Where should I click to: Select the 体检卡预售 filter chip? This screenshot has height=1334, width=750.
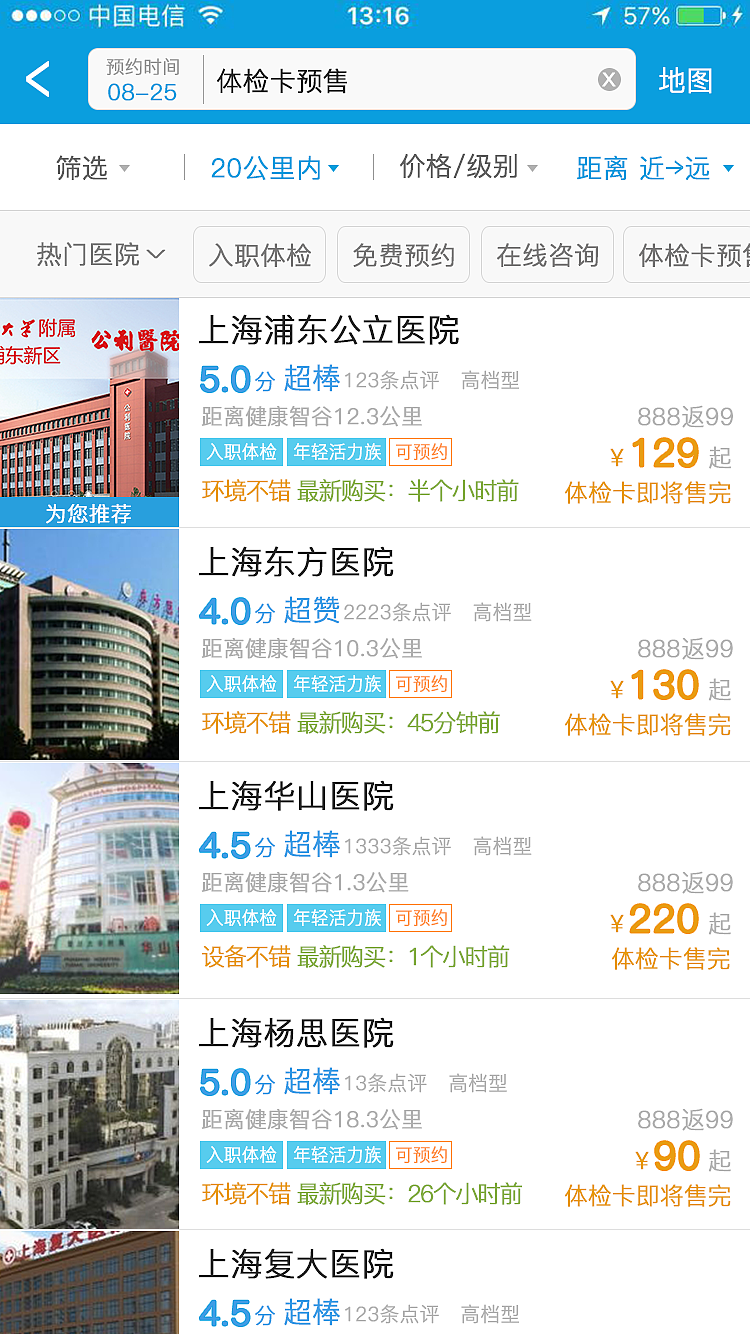687,255
